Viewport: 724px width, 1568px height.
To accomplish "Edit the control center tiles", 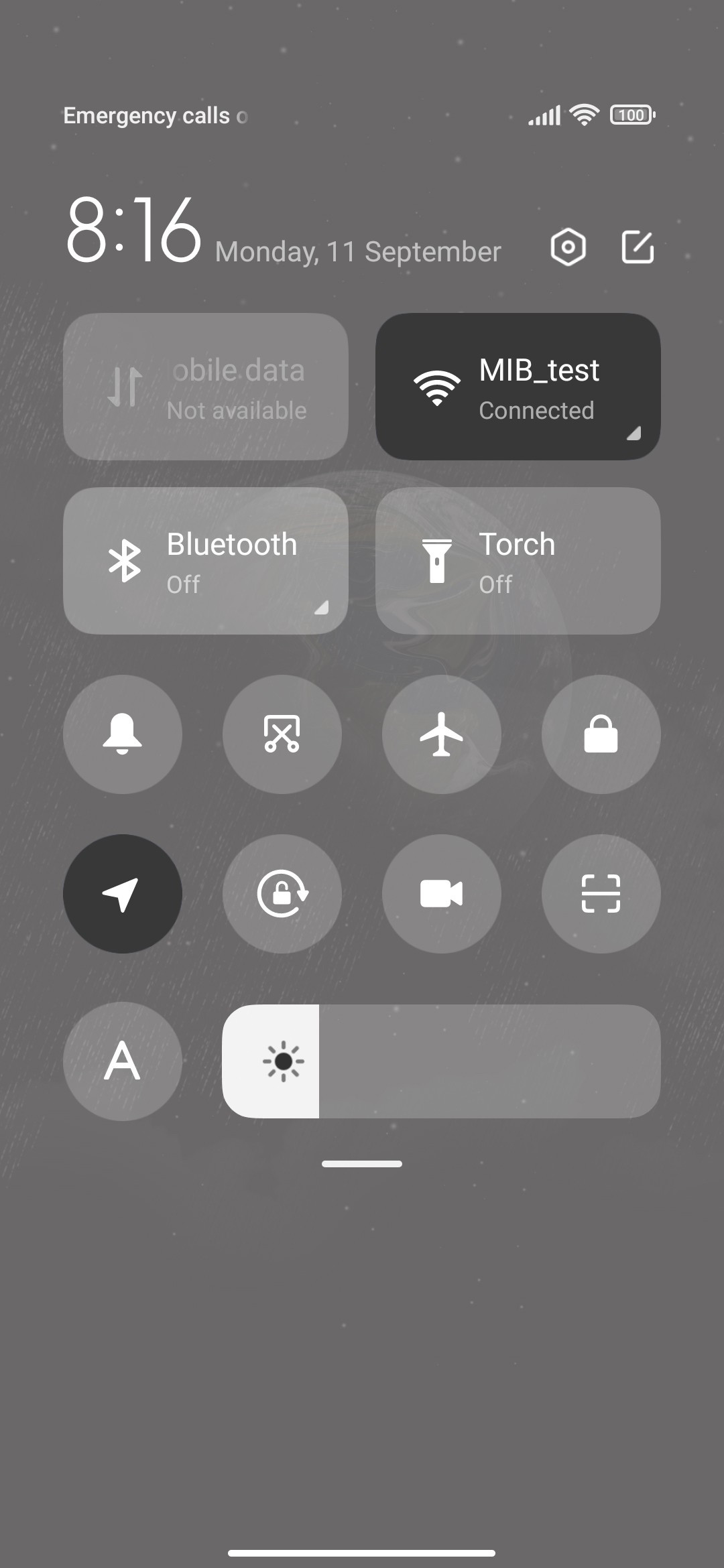I will coord(638,247).
